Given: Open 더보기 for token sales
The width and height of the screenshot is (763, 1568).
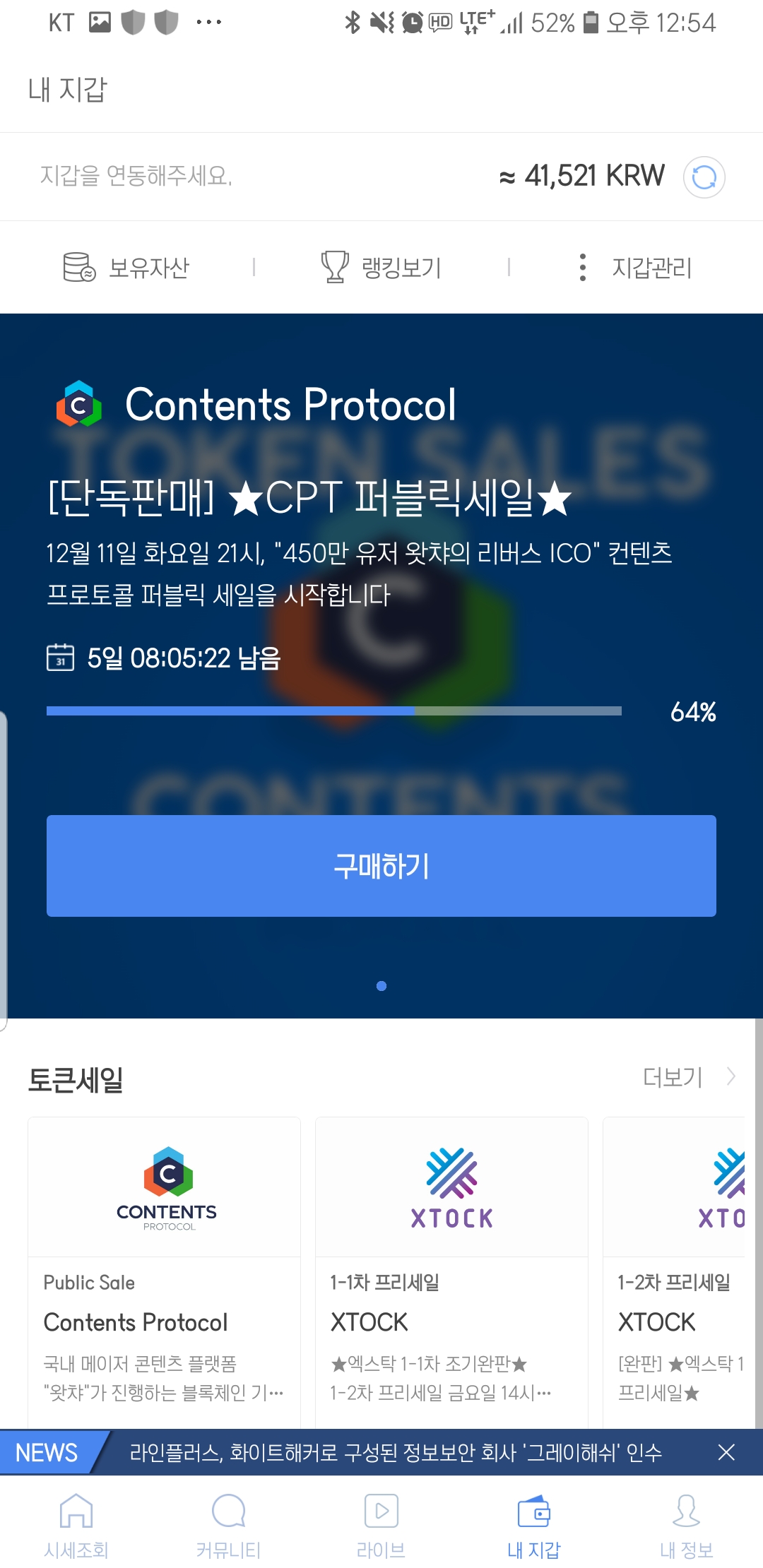Looking at the screenshot, I should click(688, 1077).
